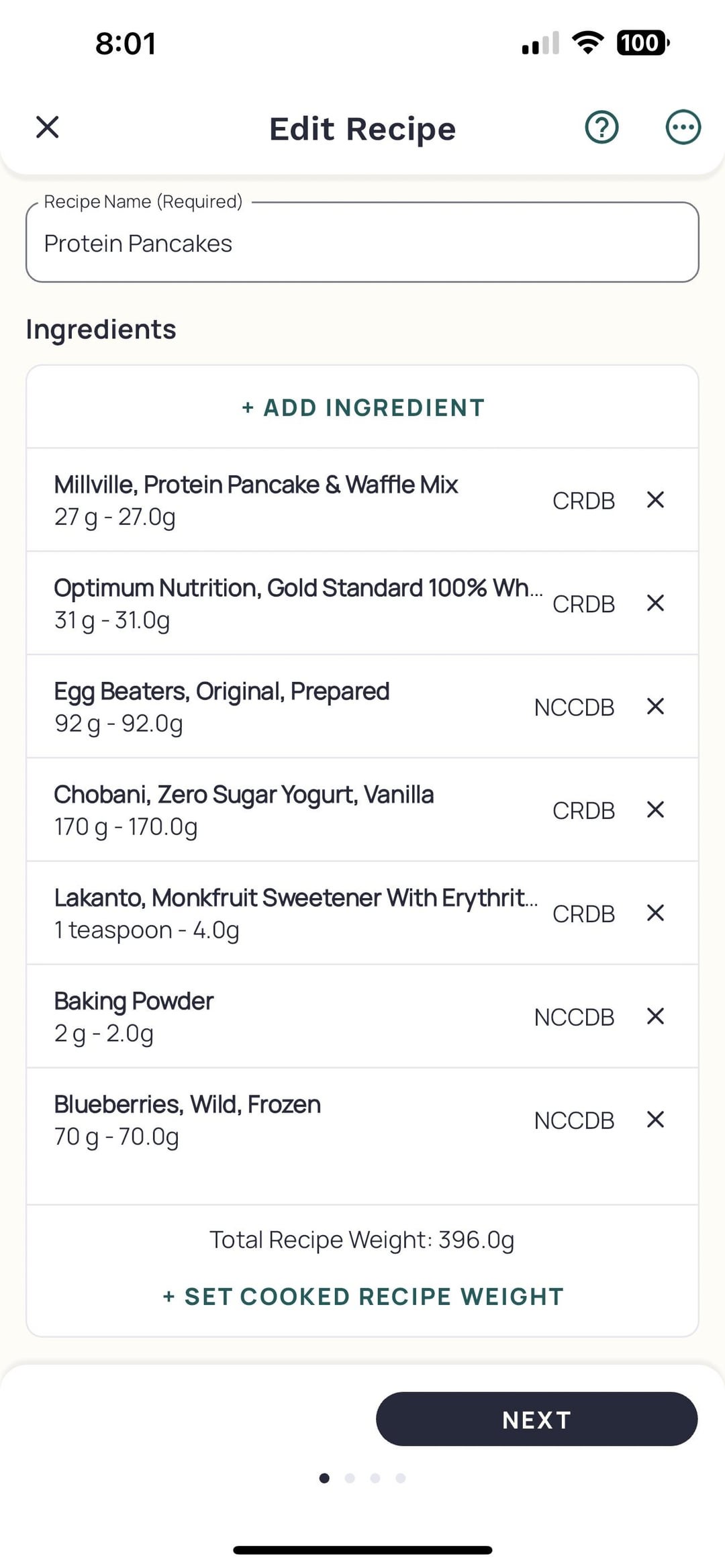Open the more options menu
725x1568 pixels.
pyautogui.click(x=683, y=127)
